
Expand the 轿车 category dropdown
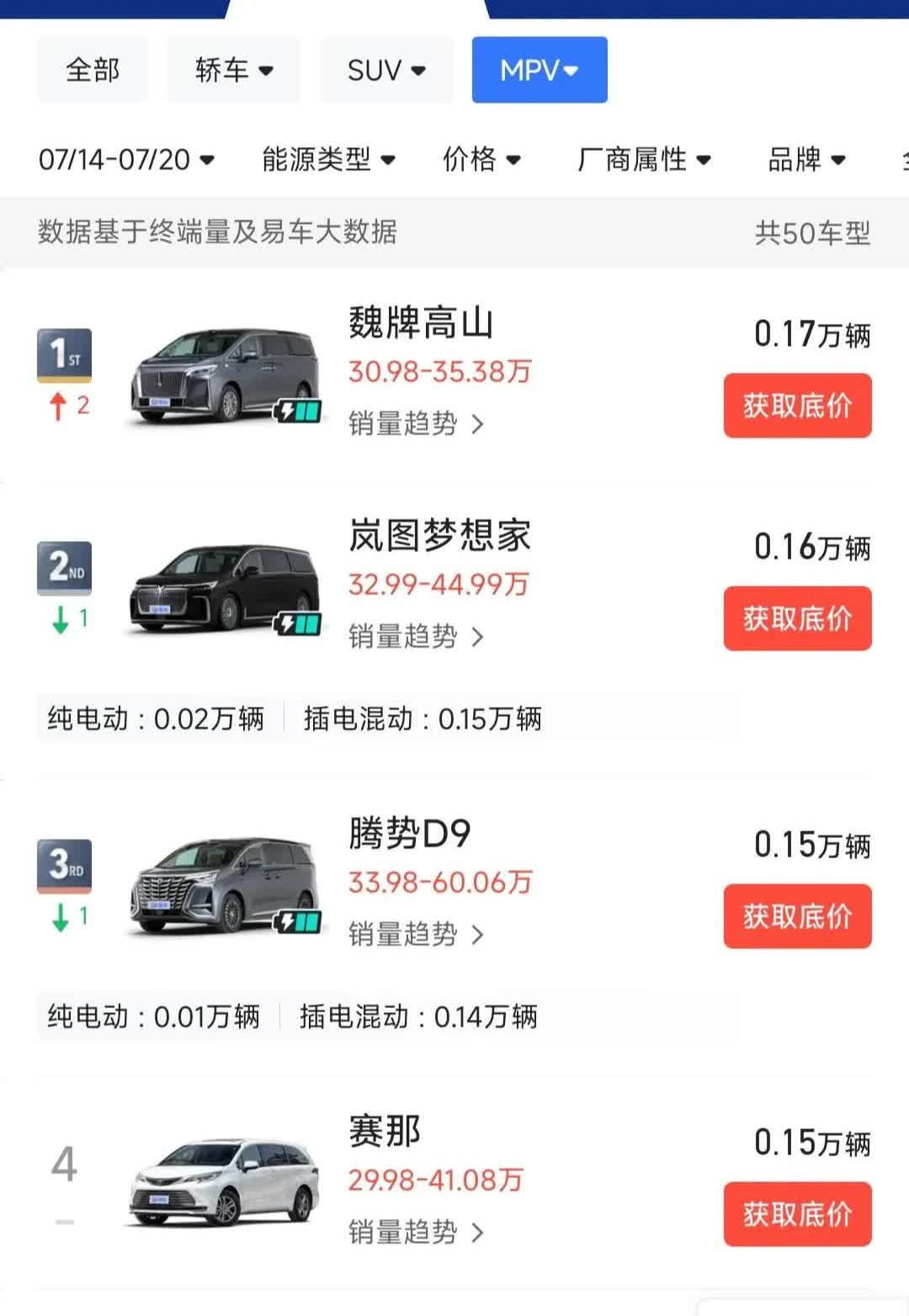(x=233, y=70)
